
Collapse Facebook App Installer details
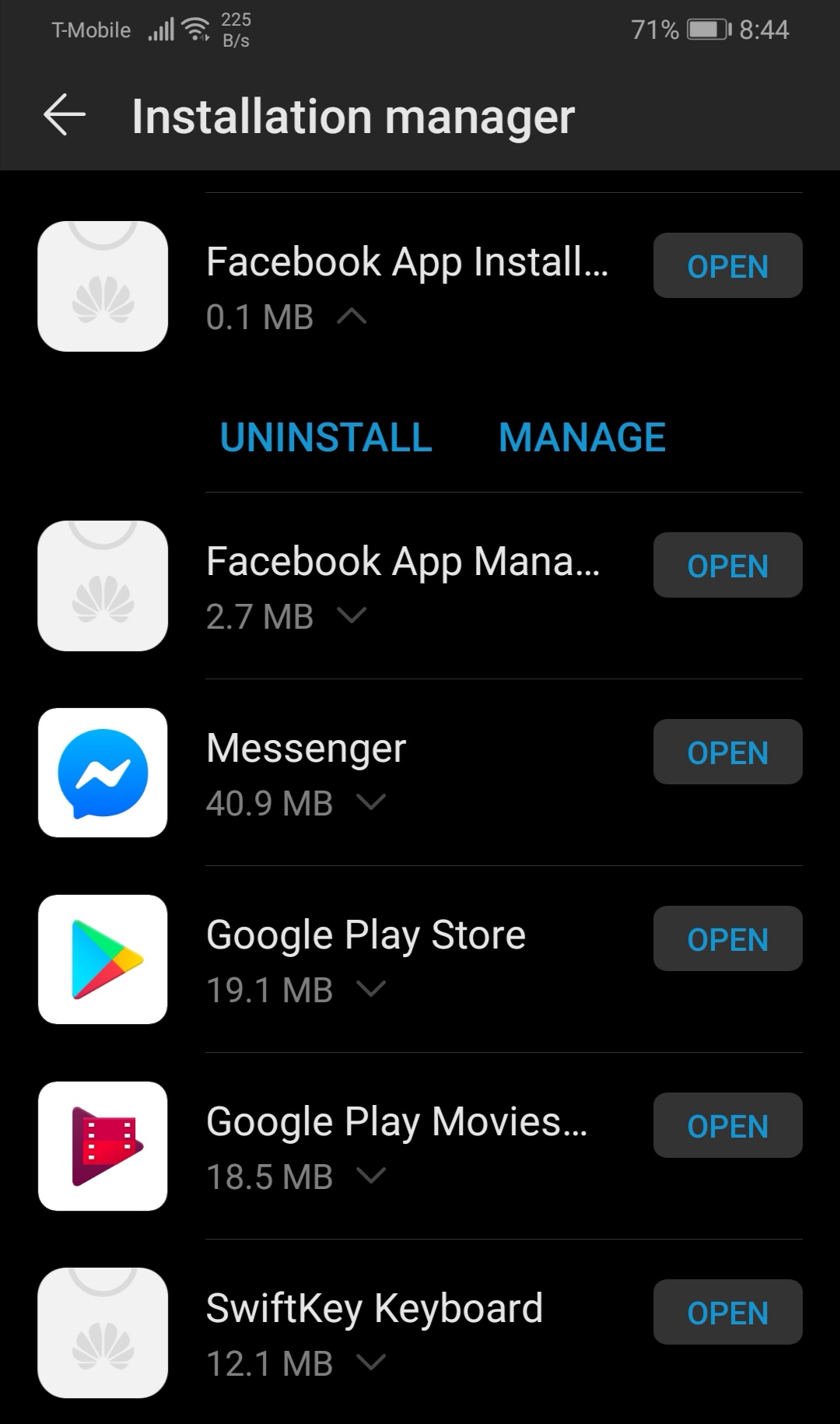pos(352,317)
